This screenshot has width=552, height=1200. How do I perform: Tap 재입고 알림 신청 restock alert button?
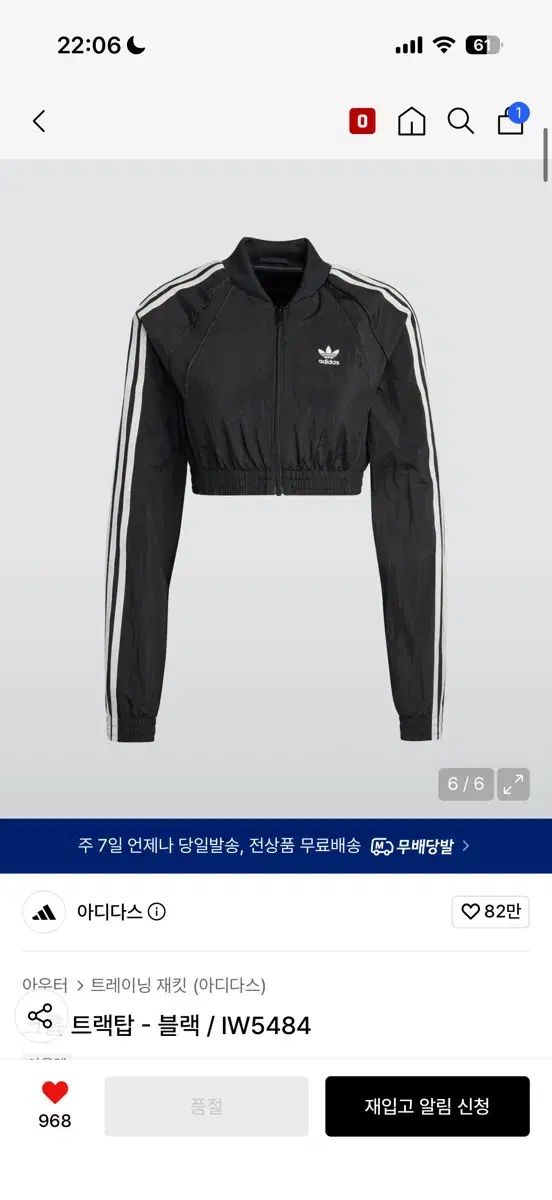(427, 1106)
